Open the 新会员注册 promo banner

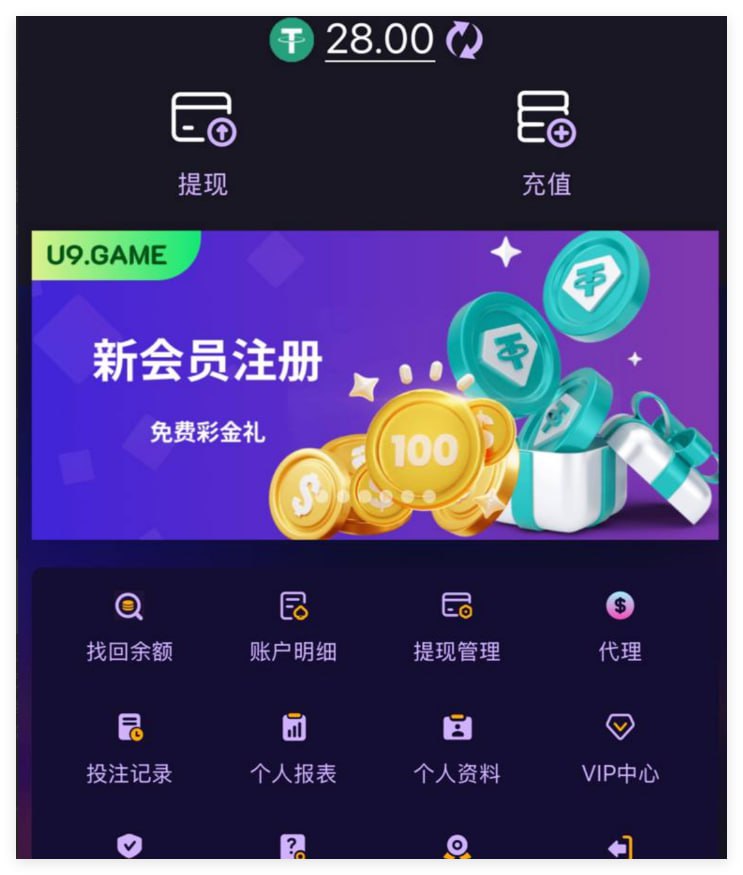point(374,386)
